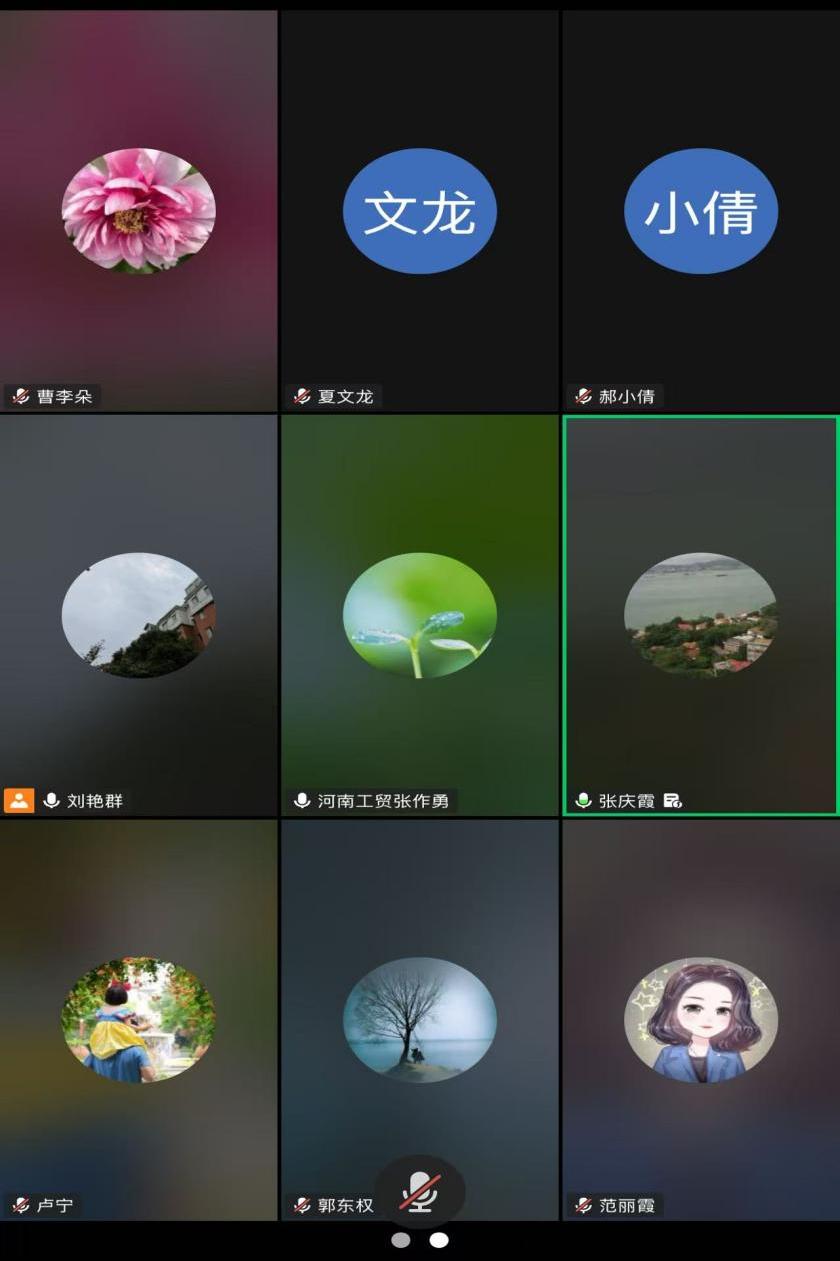
Task: Open 郝小倩's participant tile
Action: 700,211
